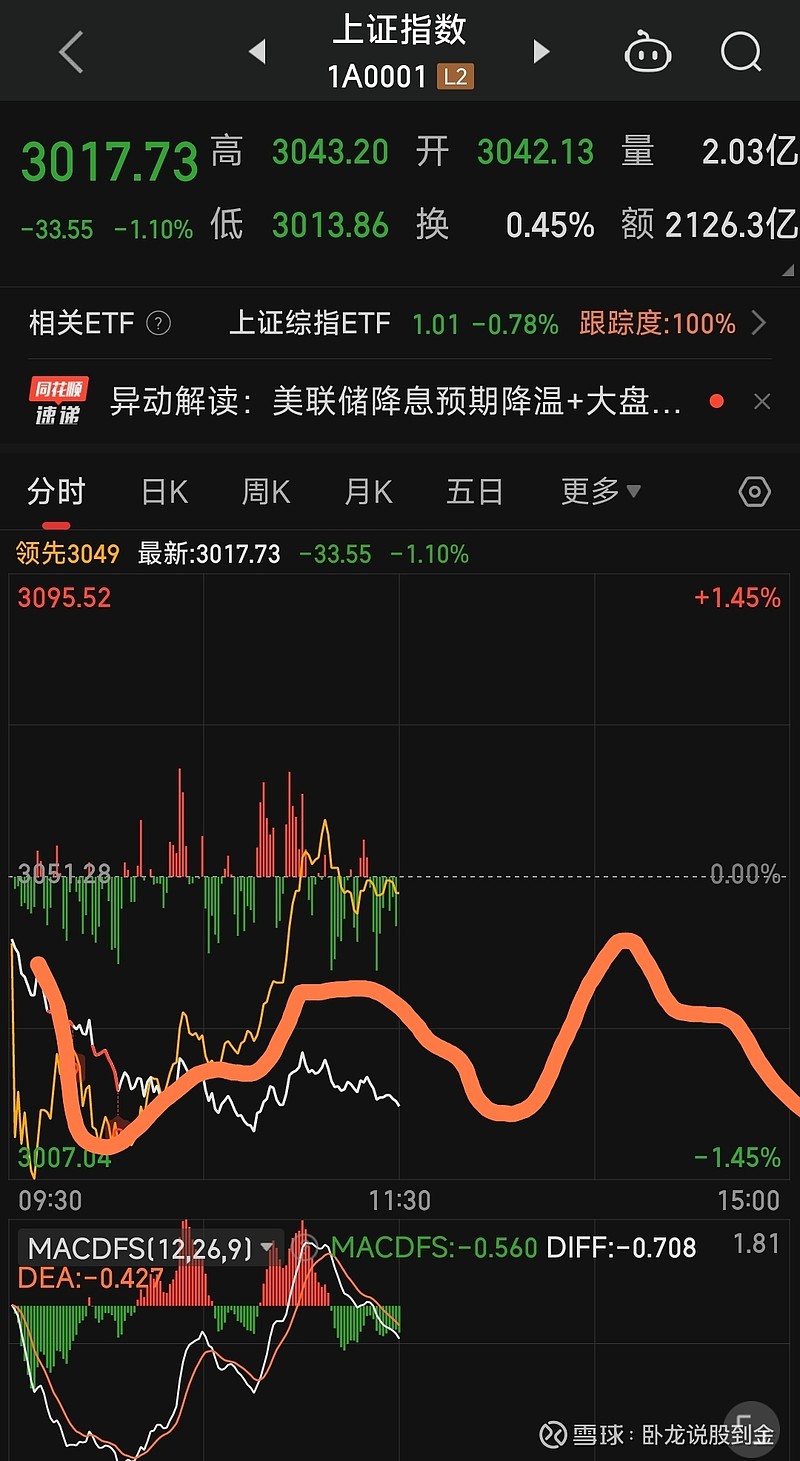The height and width of the screenshot is (1461, 800).
Task: Navigate back with the top-left chevron
Action: pos(68,54)
